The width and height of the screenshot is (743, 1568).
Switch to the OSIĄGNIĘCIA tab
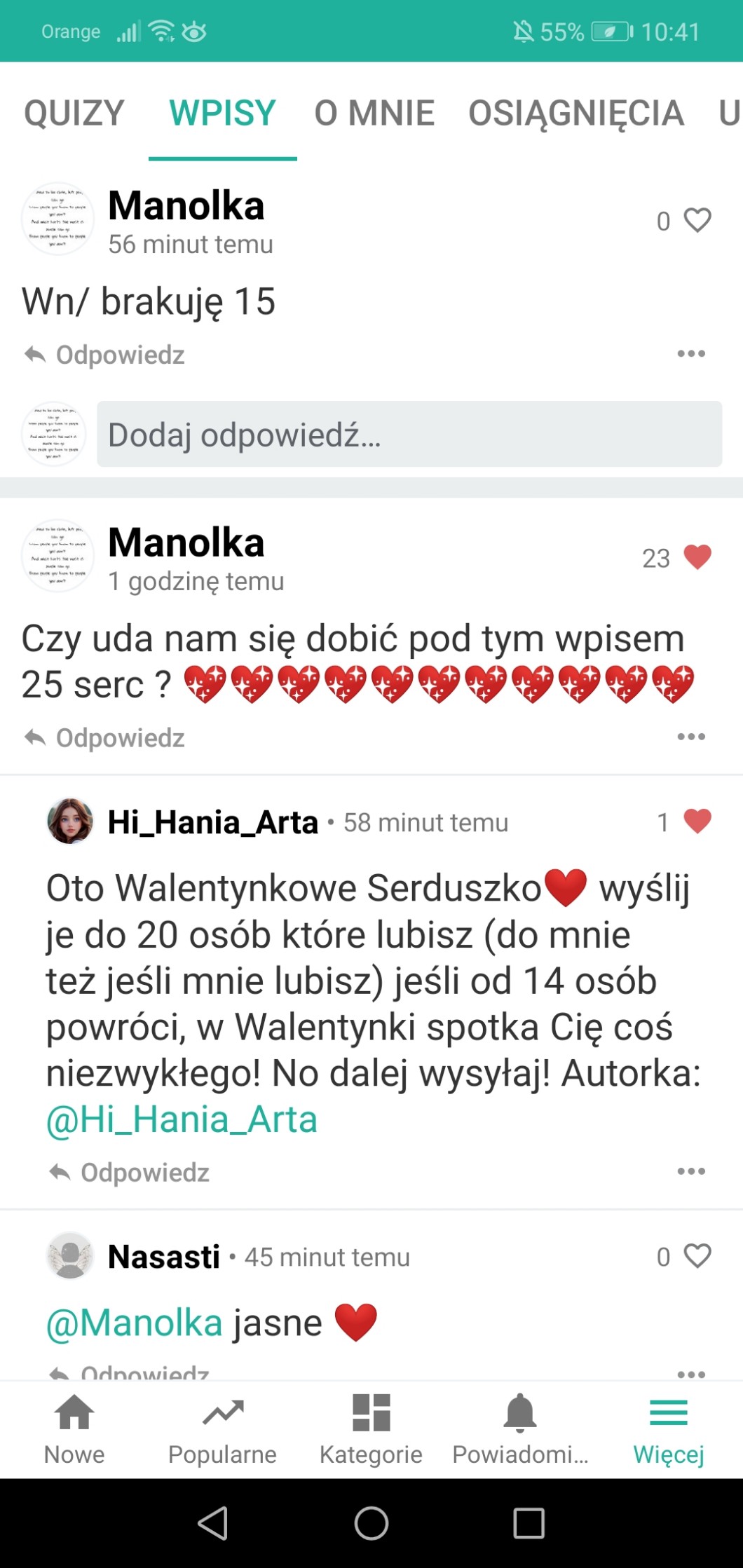576,114
